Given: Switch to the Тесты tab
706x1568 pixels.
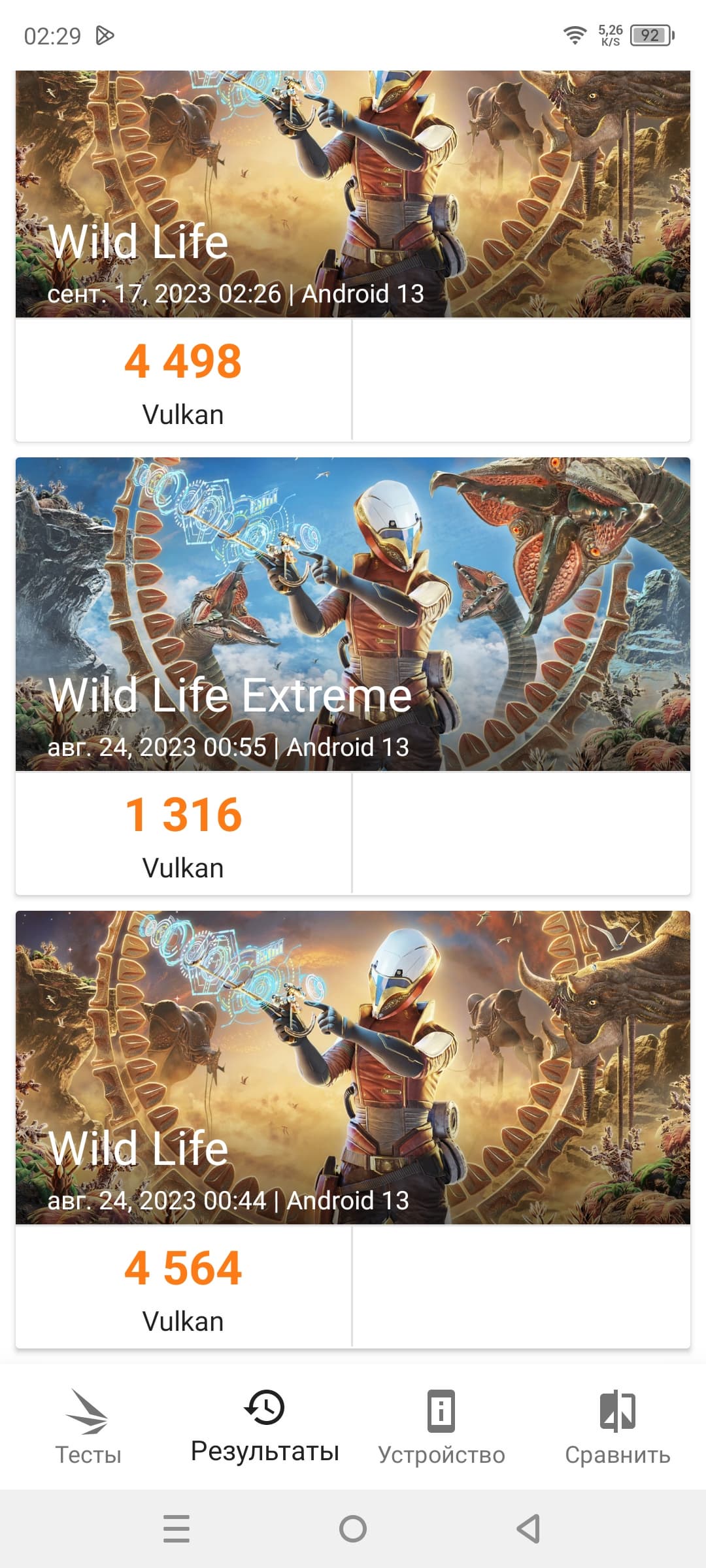Looking at the screenshot, I should [x=88, y=1428].
